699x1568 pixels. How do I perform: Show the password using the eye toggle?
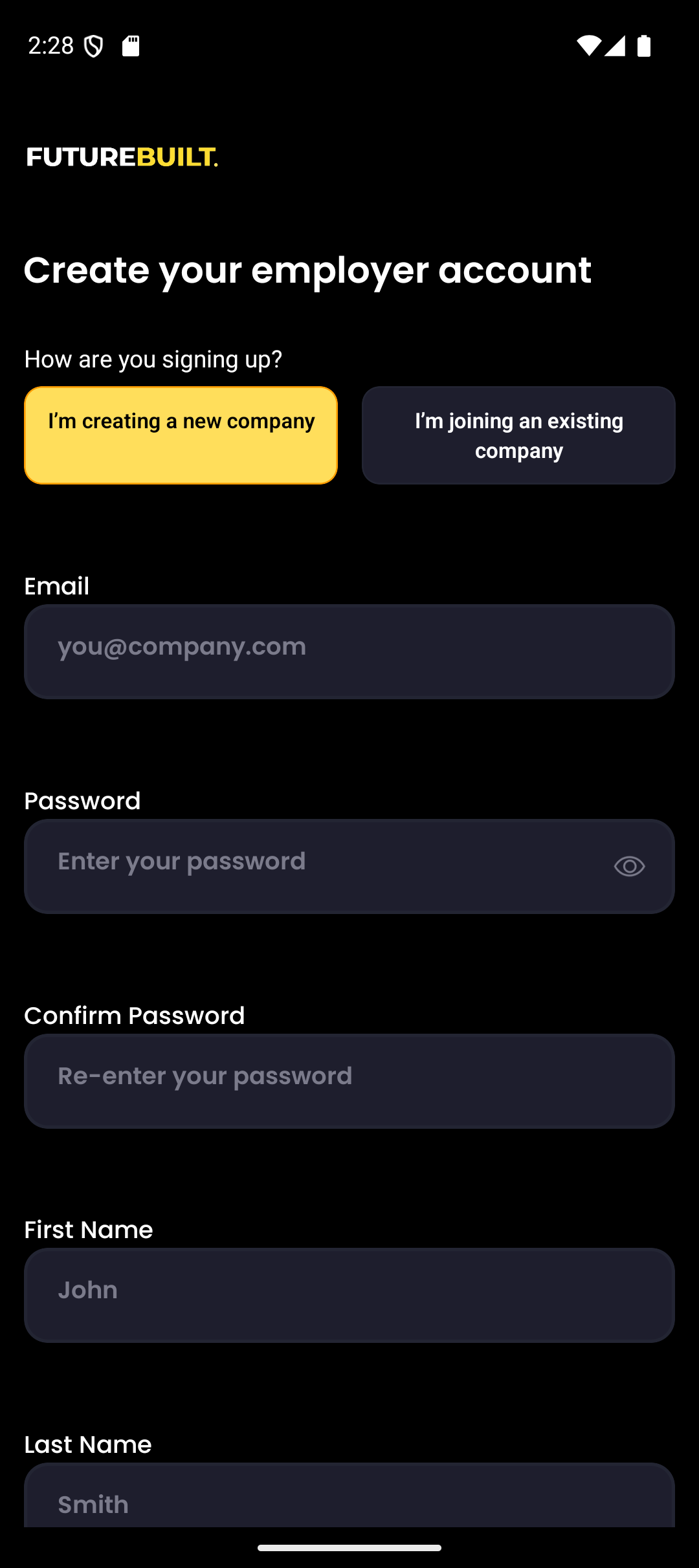tap(628, 866)
